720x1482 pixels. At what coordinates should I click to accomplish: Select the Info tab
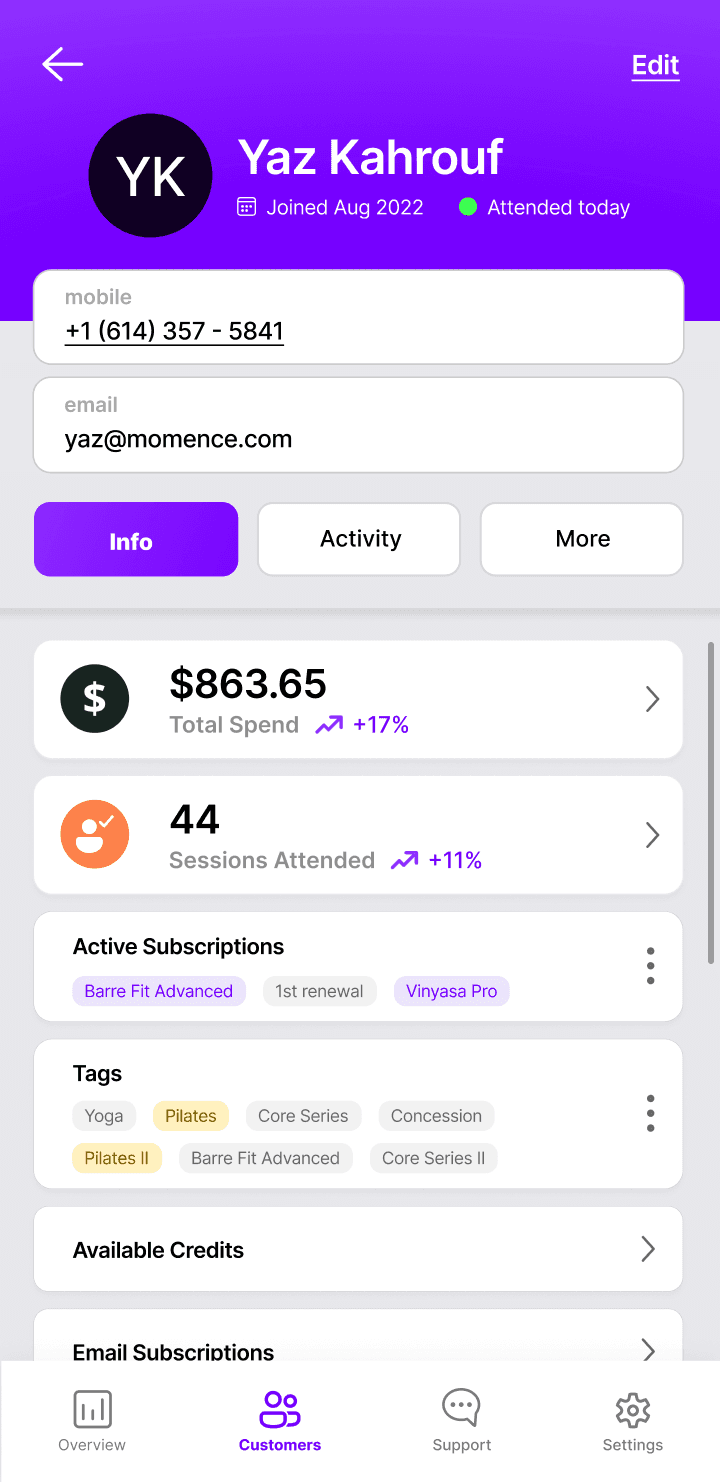coord(136,539)
